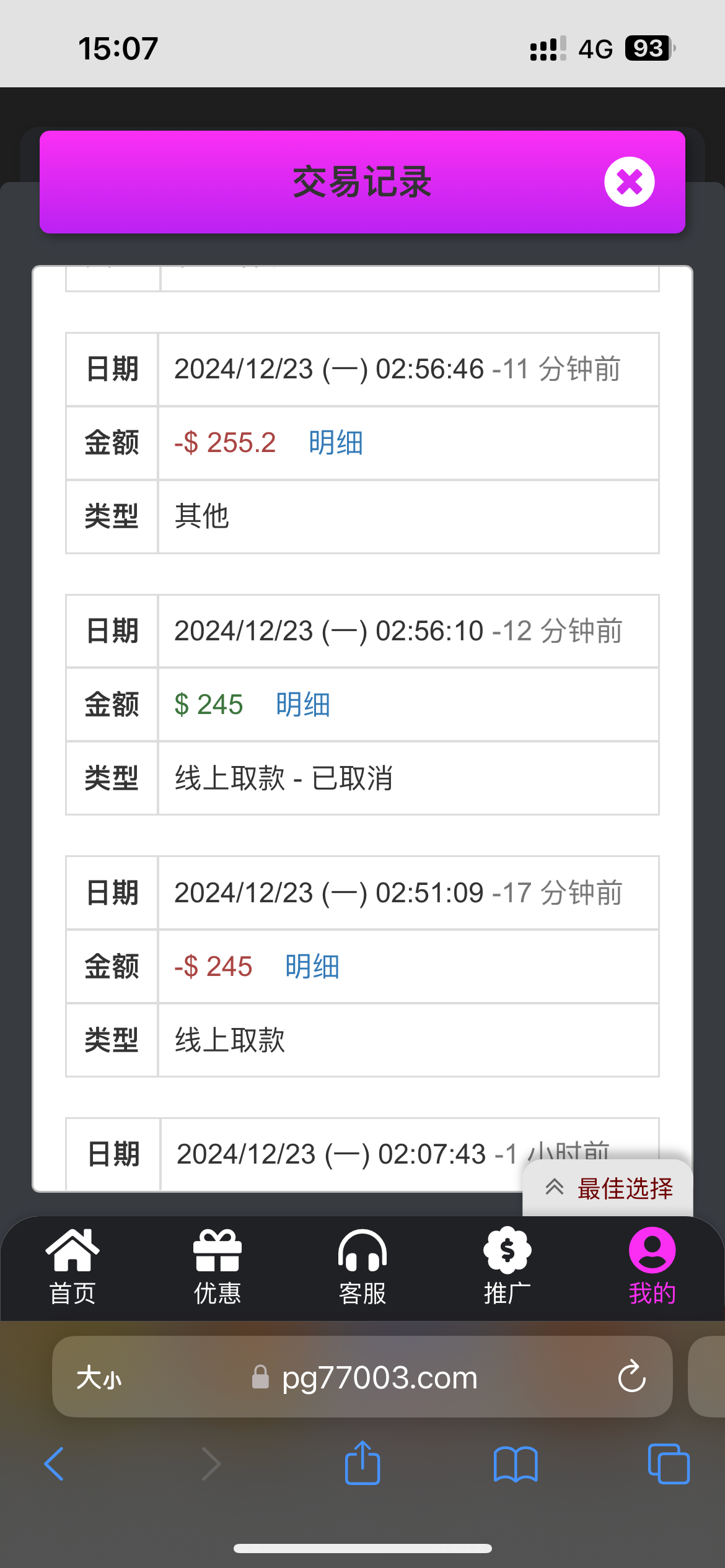Open 明细 details of the 线上取款 entry
Viewport: 725px width, 1568px height.
tap(312, 966)
